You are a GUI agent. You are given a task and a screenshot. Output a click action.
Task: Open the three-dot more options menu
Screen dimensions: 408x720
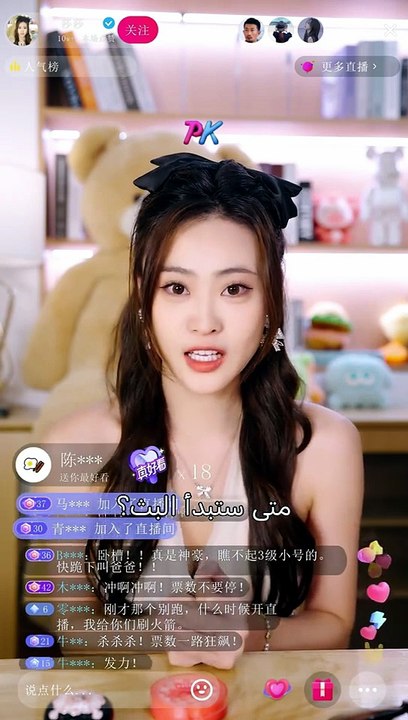coord(368,690)
